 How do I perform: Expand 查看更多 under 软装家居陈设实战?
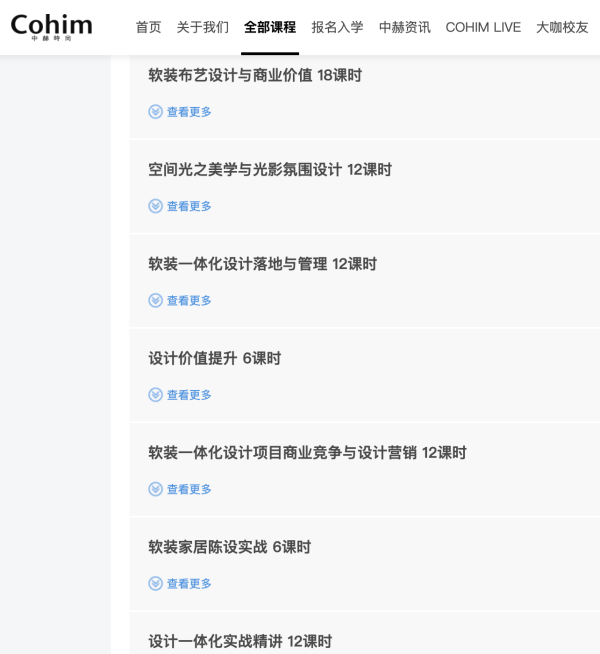point(181,583)
